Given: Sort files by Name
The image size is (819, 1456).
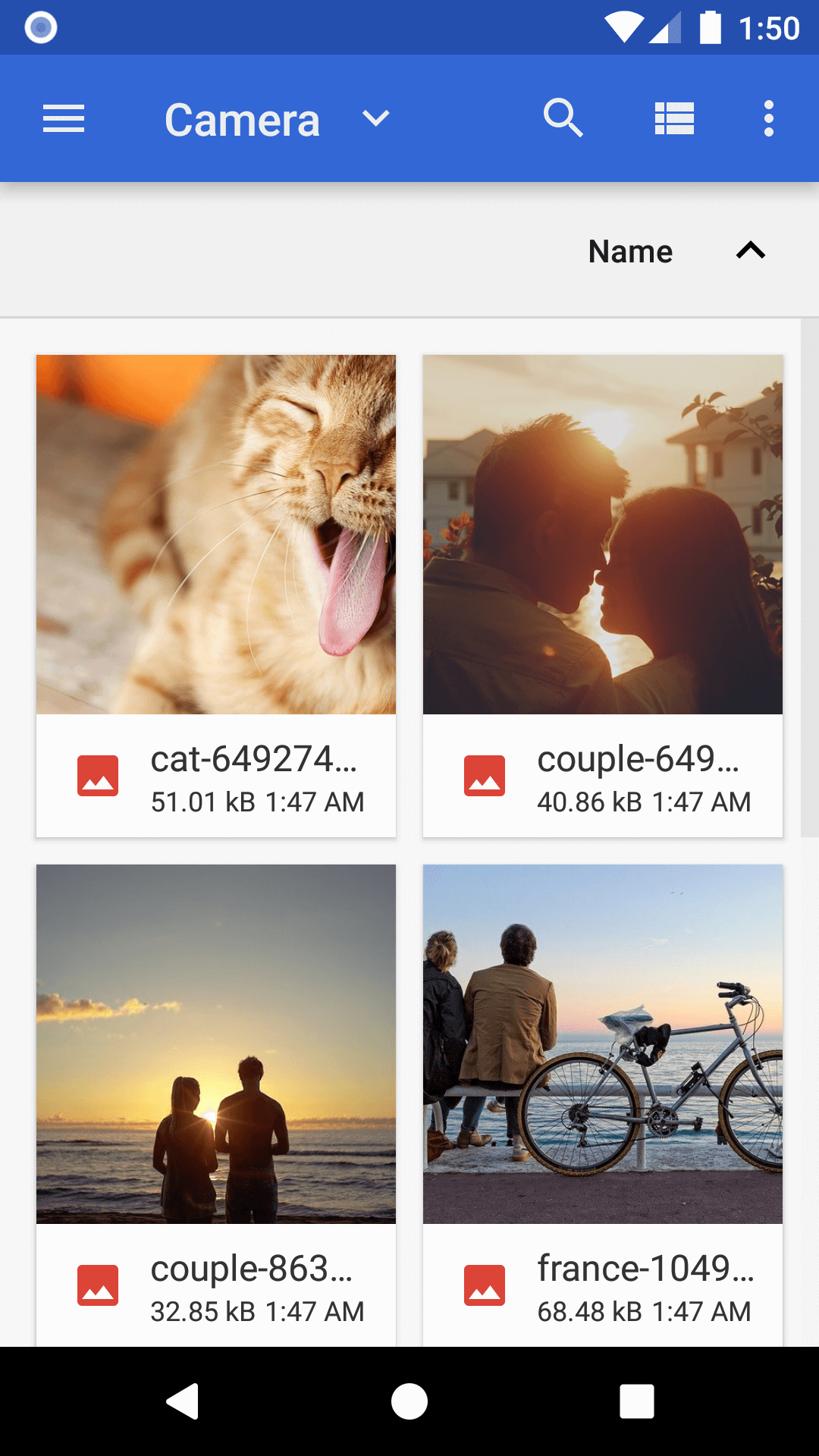Looking at the screenshot, I should click(630, 252).
